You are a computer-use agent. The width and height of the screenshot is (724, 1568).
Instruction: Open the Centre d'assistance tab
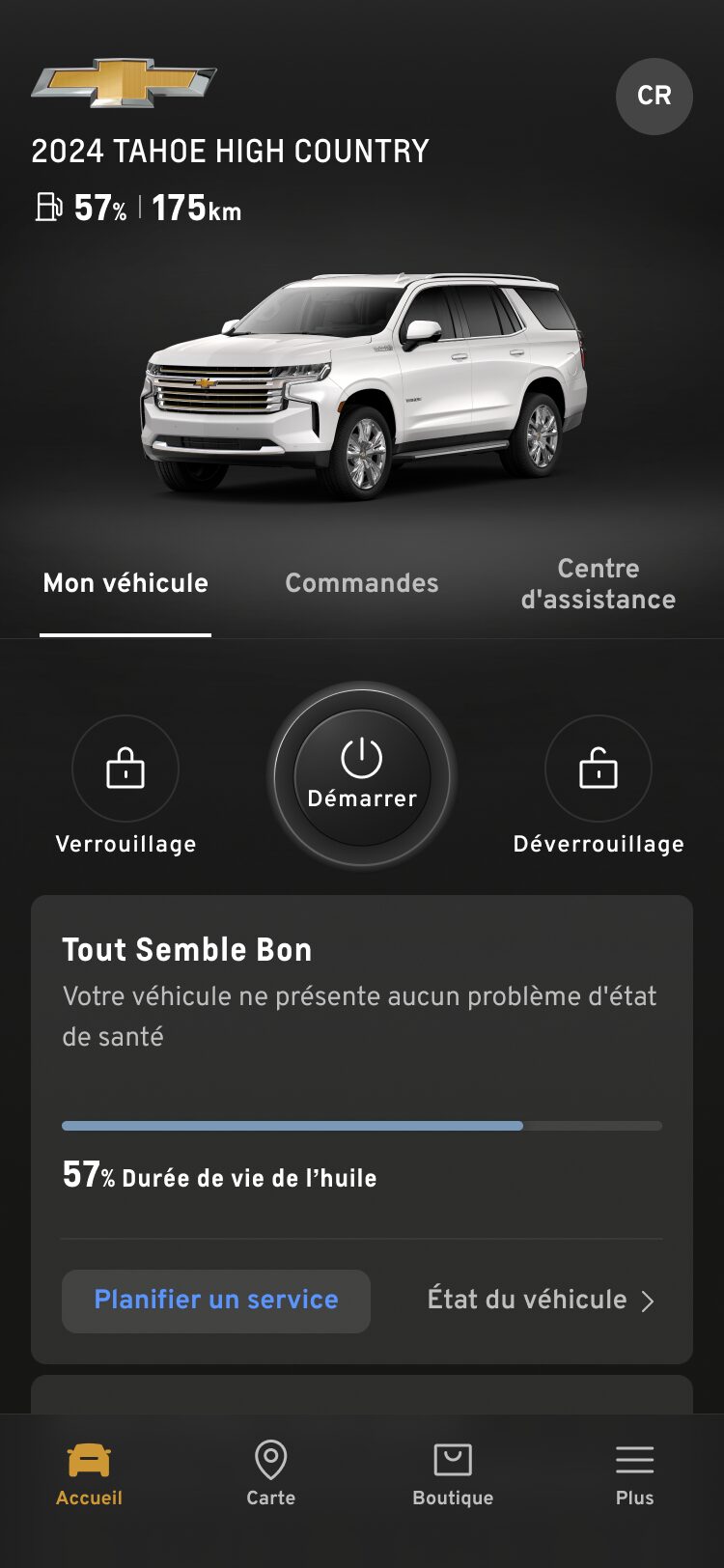click(598, 584)
